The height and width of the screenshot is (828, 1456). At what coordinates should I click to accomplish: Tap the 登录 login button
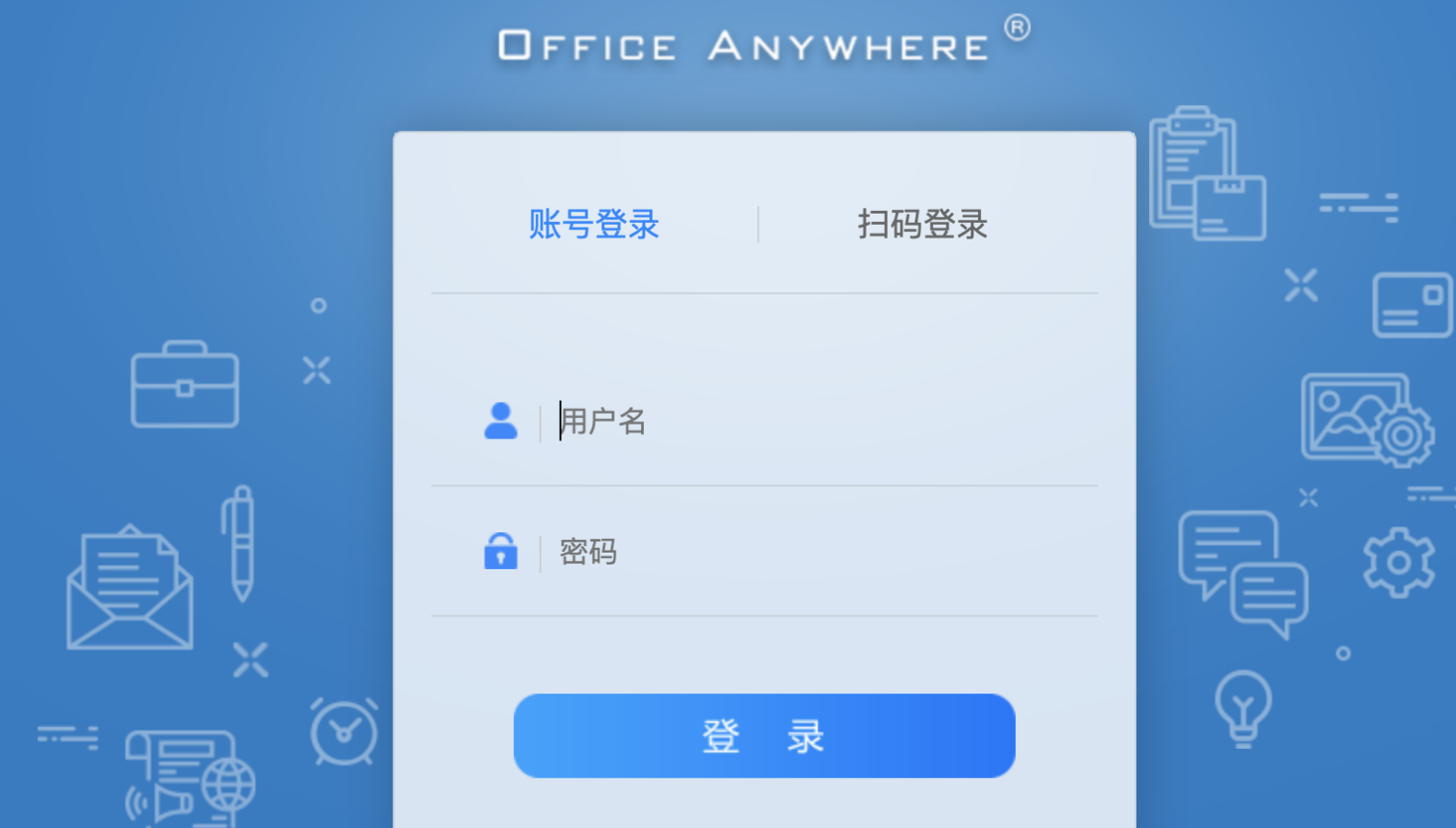point(764,736)
